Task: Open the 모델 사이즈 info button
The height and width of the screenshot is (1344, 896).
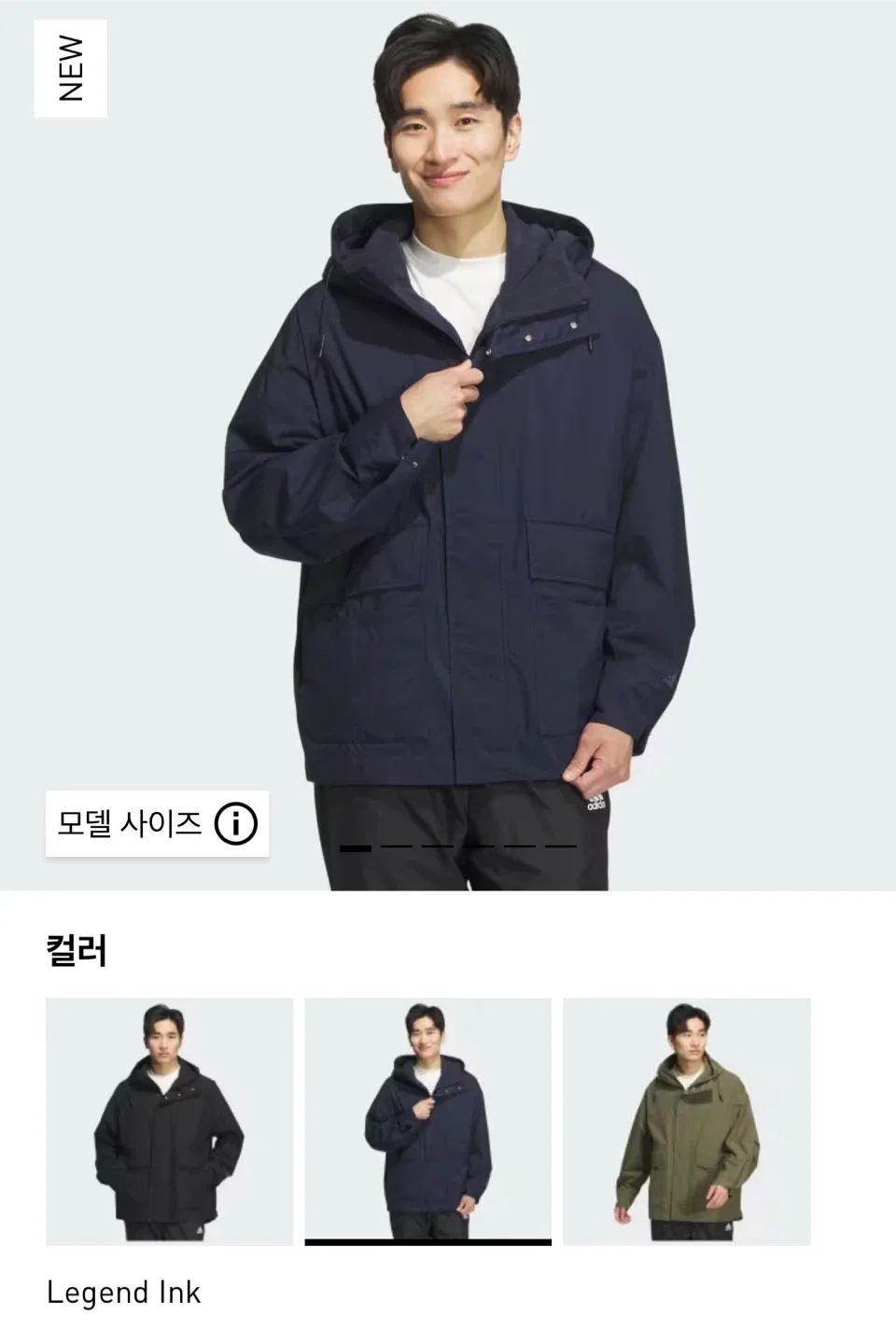Action: pos(157,823)
